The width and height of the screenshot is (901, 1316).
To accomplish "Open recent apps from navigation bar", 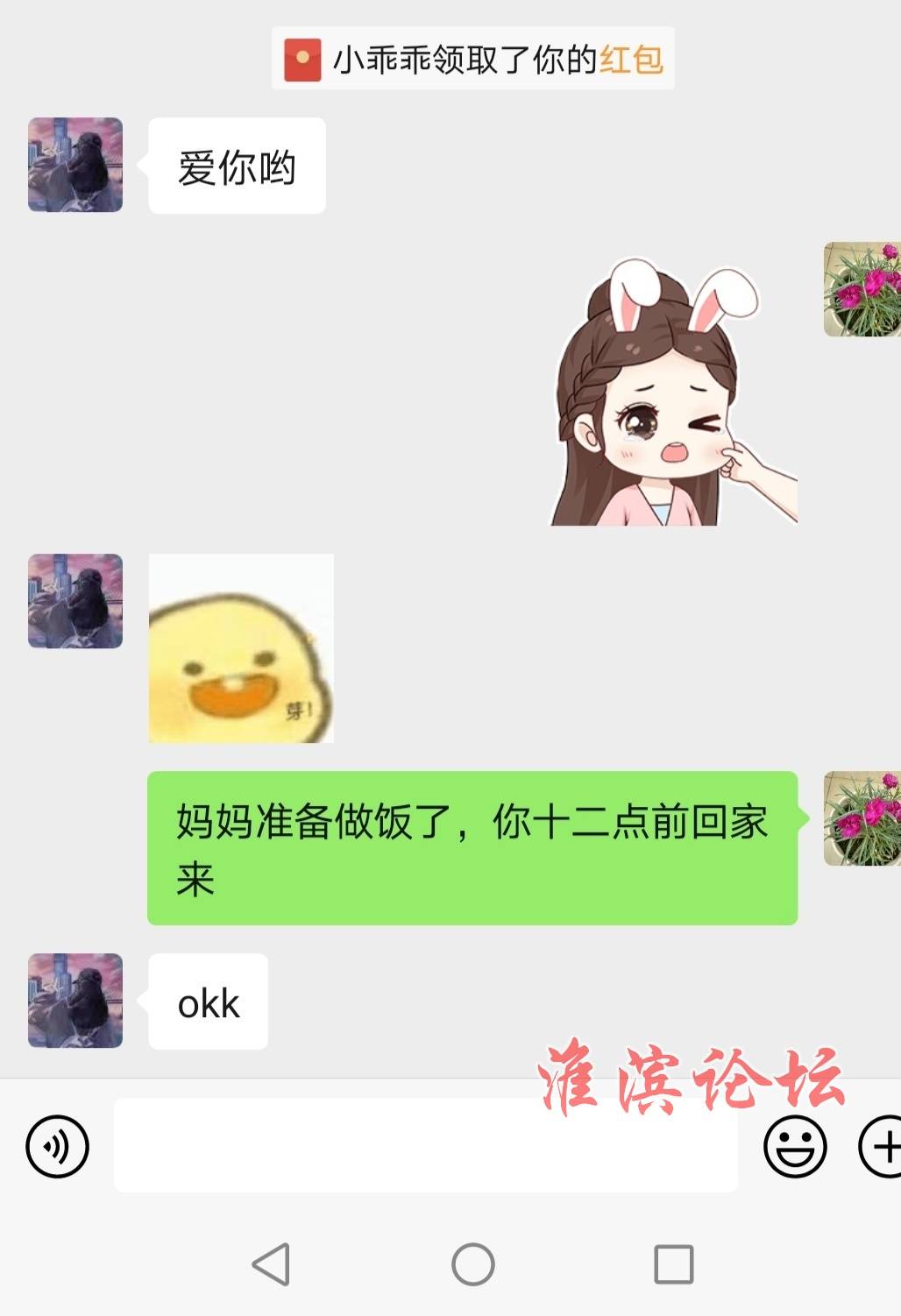I will pos(673,1264).
